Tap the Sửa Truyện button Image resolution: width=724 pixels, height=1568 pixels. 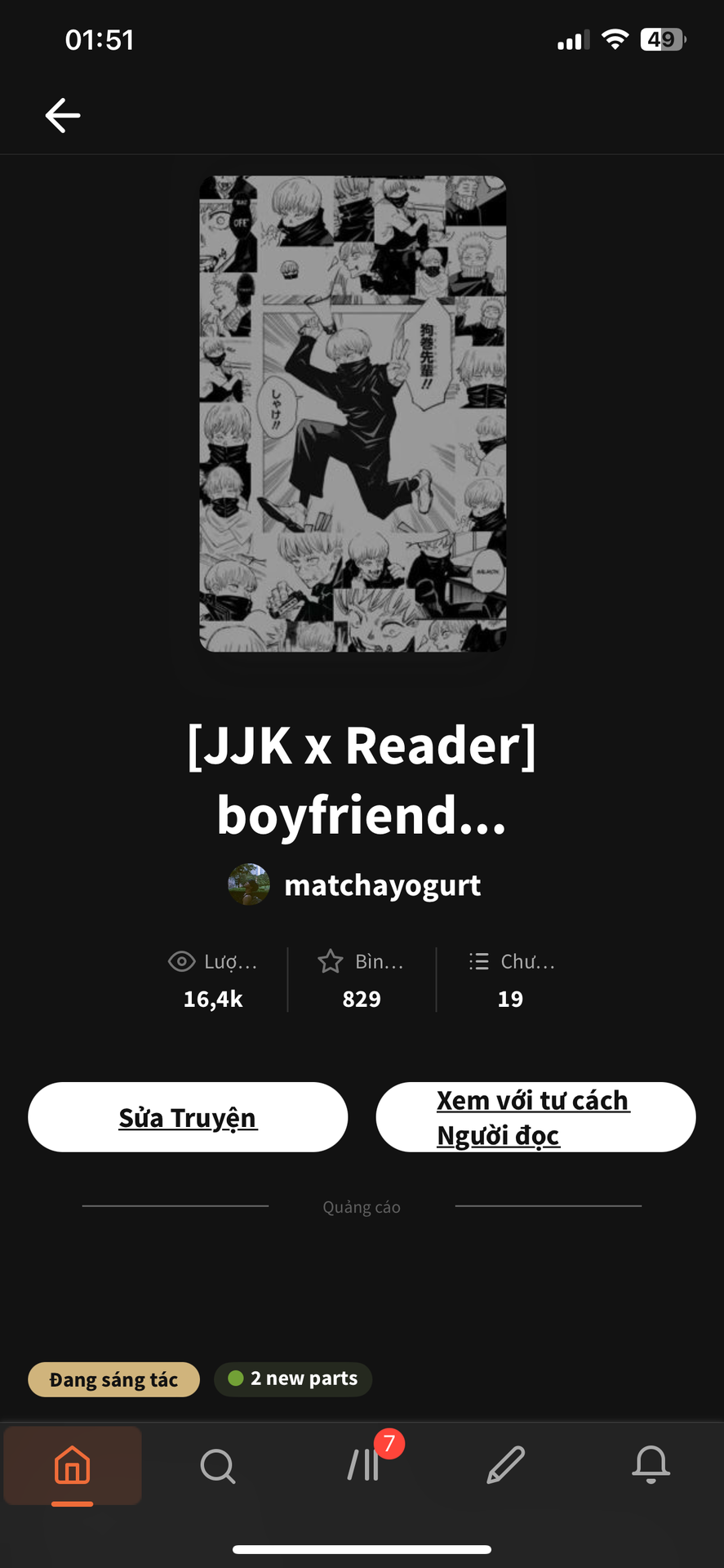[188, 1117]
